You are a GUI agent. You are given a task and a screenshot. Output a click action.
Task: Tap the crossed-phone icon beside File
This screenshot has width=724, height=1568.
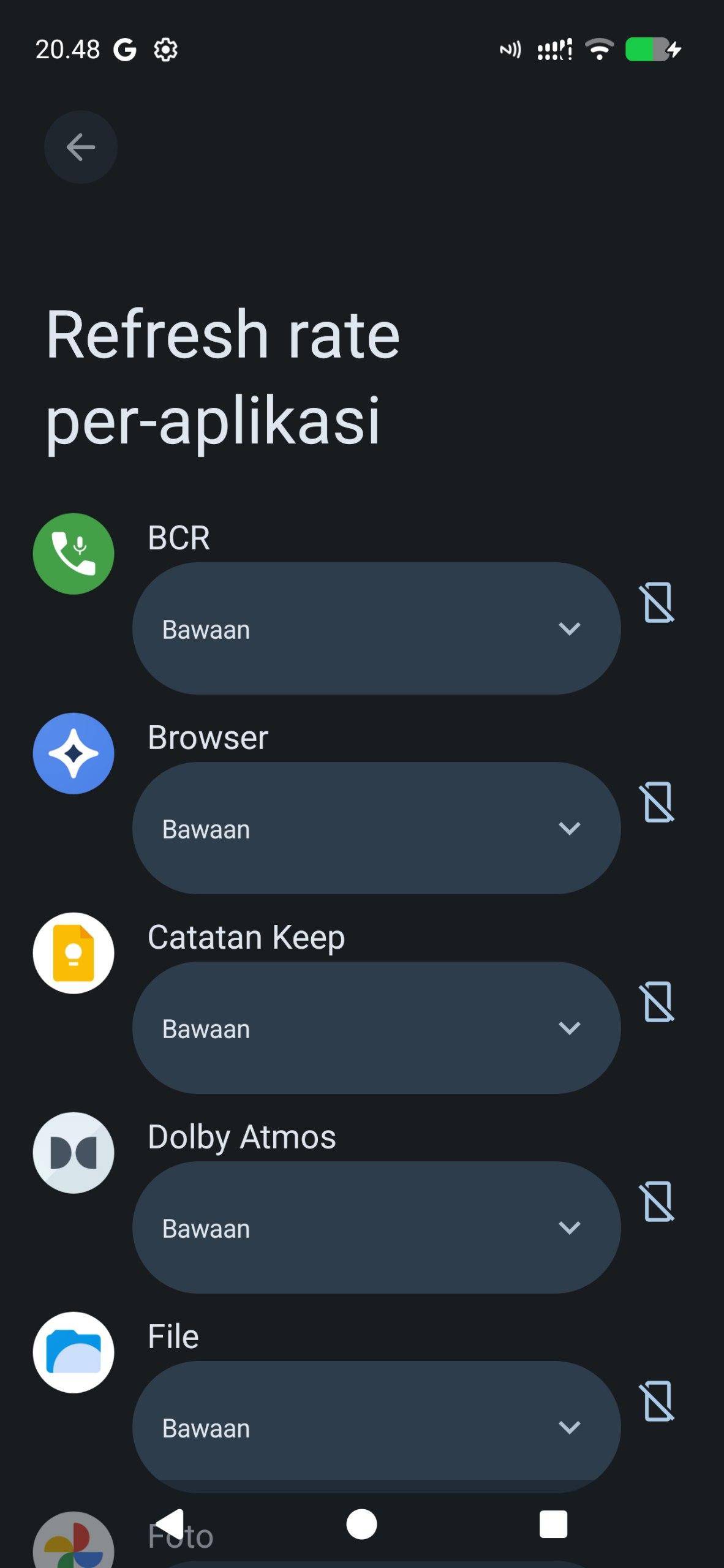pyautogui.click(x=658, y=1401)
